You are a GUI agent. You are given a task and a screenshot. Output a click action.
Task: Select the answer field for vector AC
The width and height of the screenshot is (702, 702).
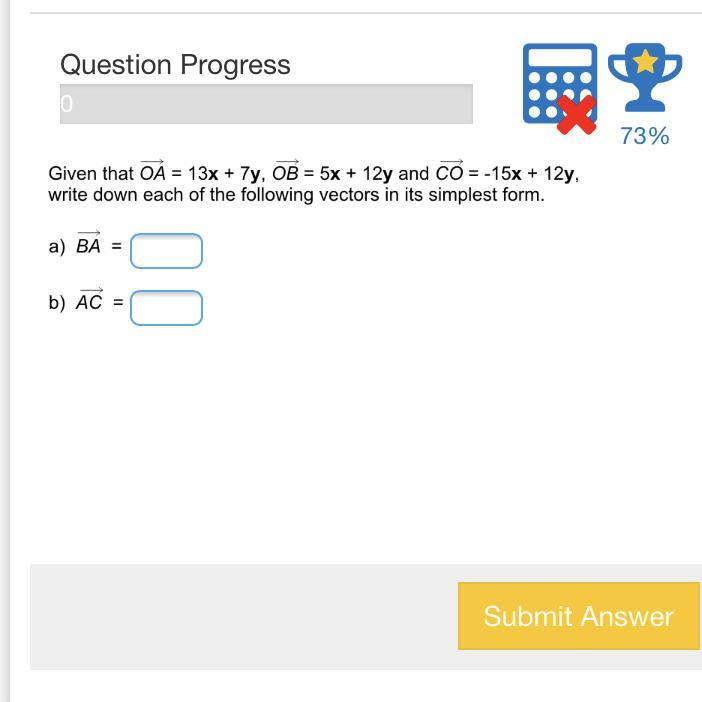166,308
